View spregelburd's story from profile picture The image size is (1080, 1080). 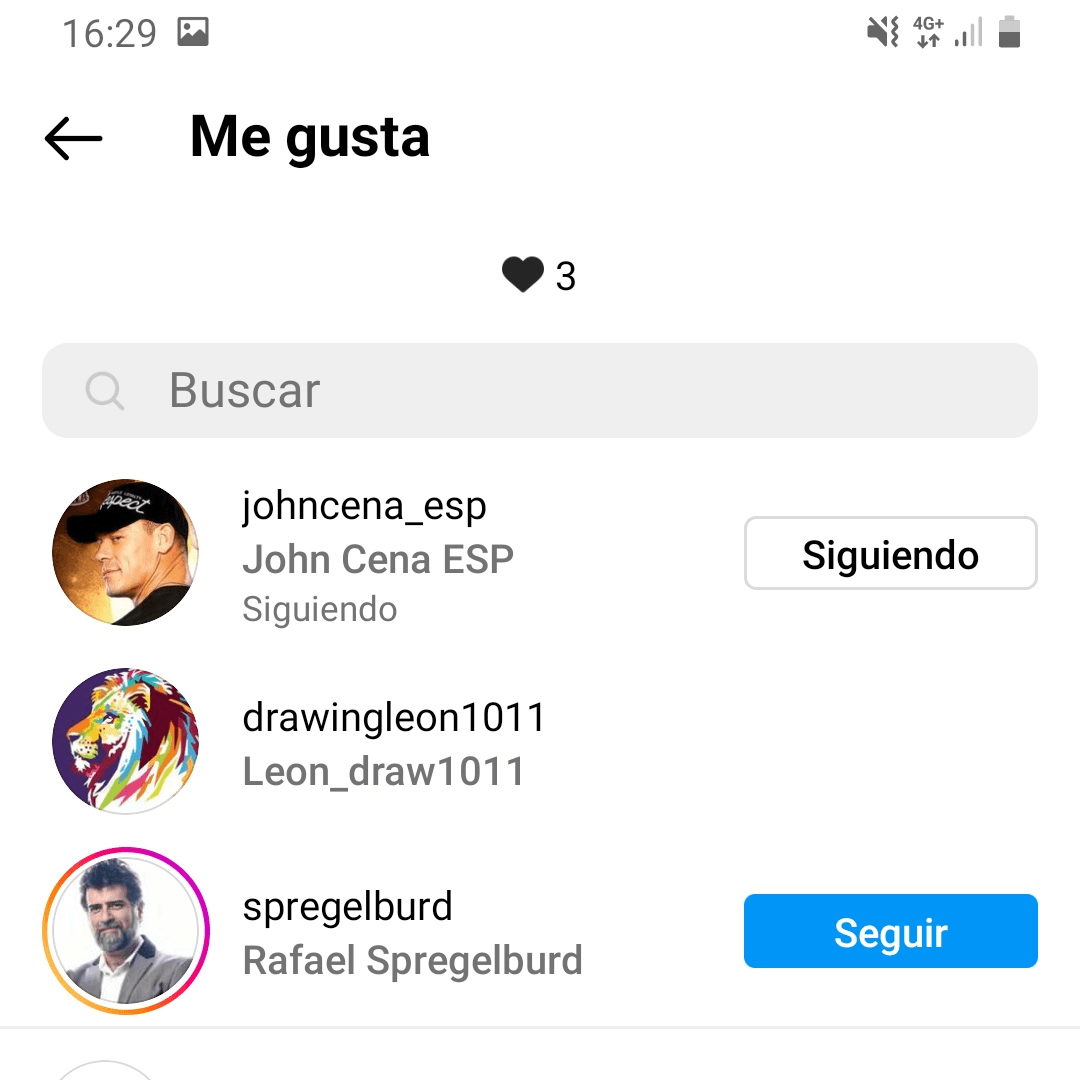126,932
